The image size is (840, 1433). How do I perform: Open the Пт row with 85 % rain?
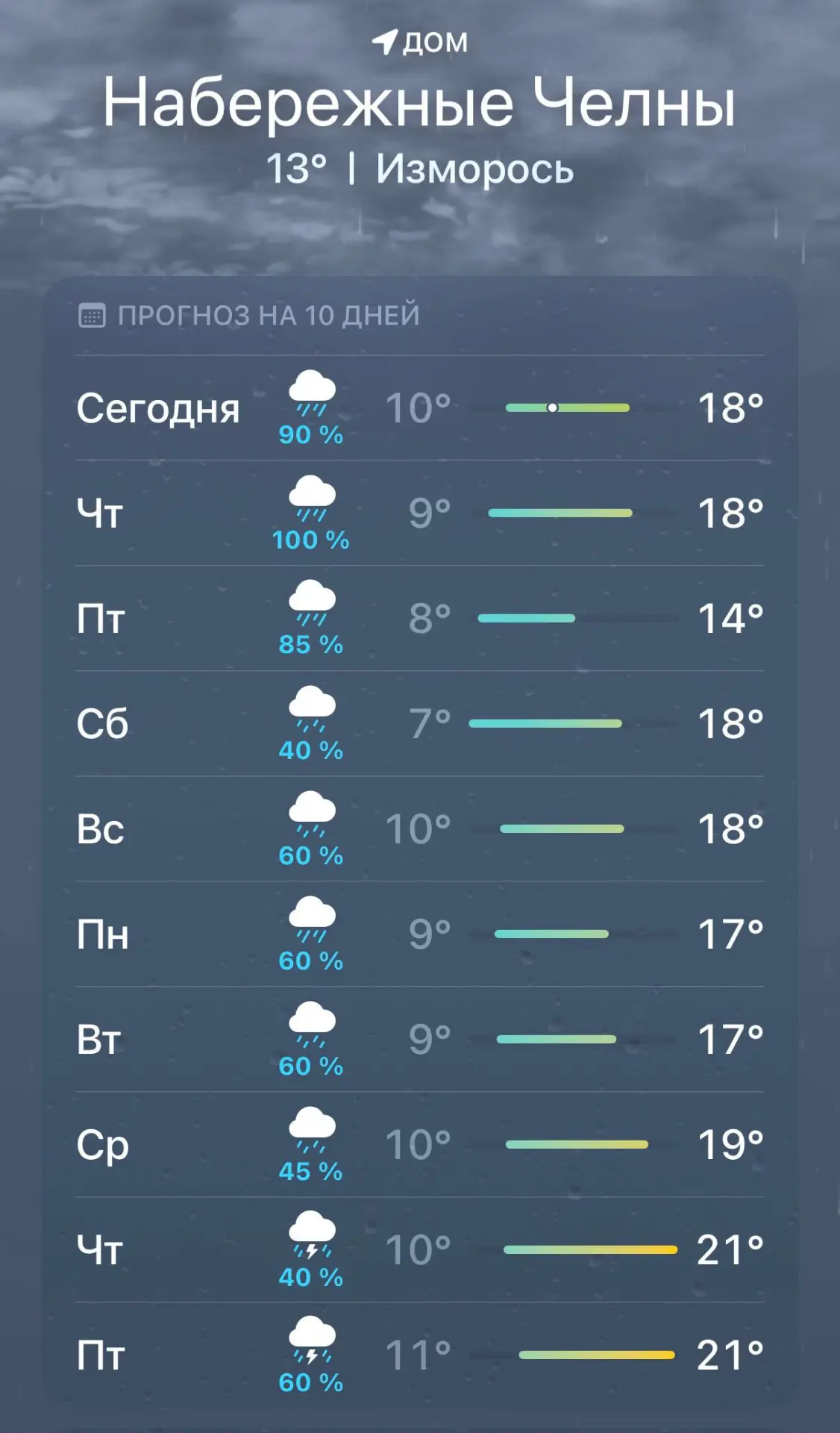click(420, 618)
